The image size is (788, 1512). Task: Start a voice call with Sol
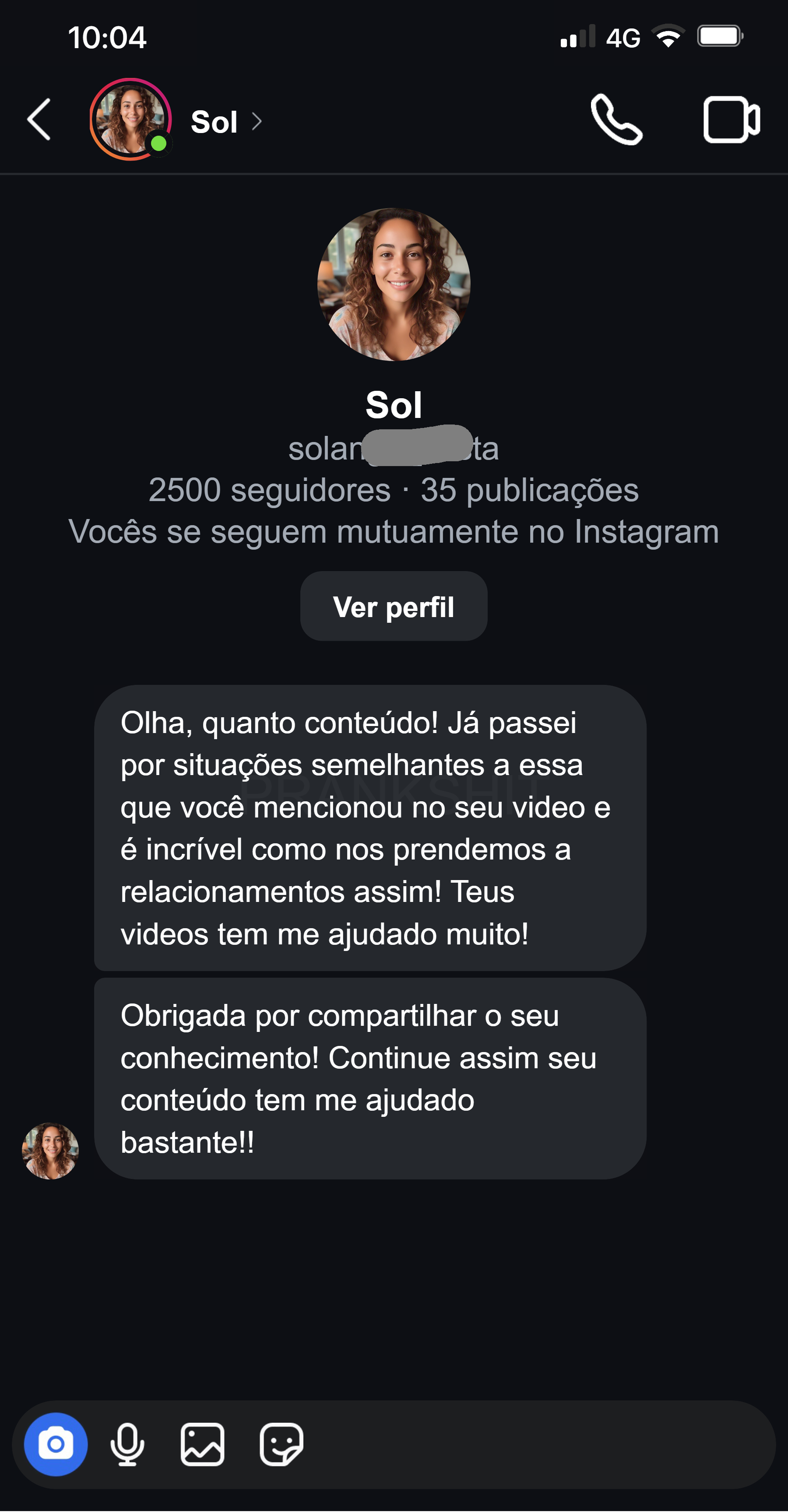(616, 120)
